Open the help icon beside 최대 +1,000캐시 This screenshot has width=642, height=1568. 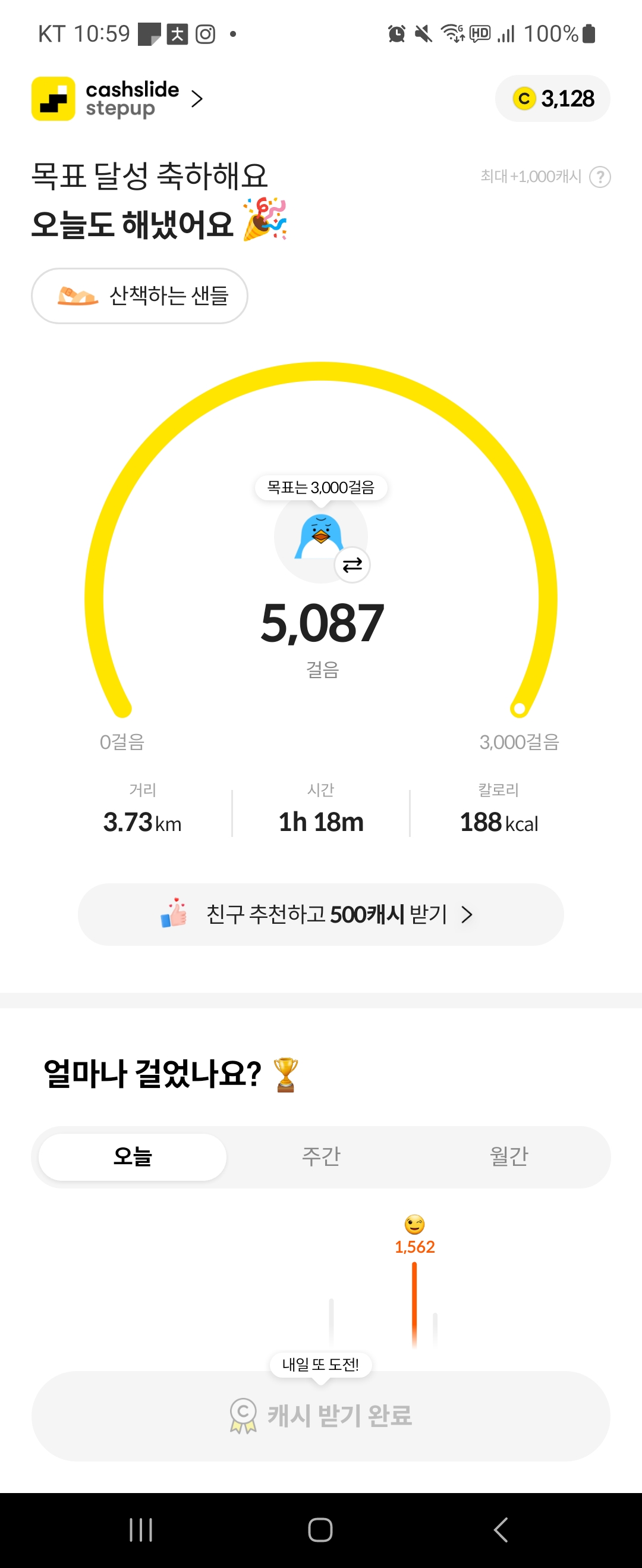click(x=600, y=177)
